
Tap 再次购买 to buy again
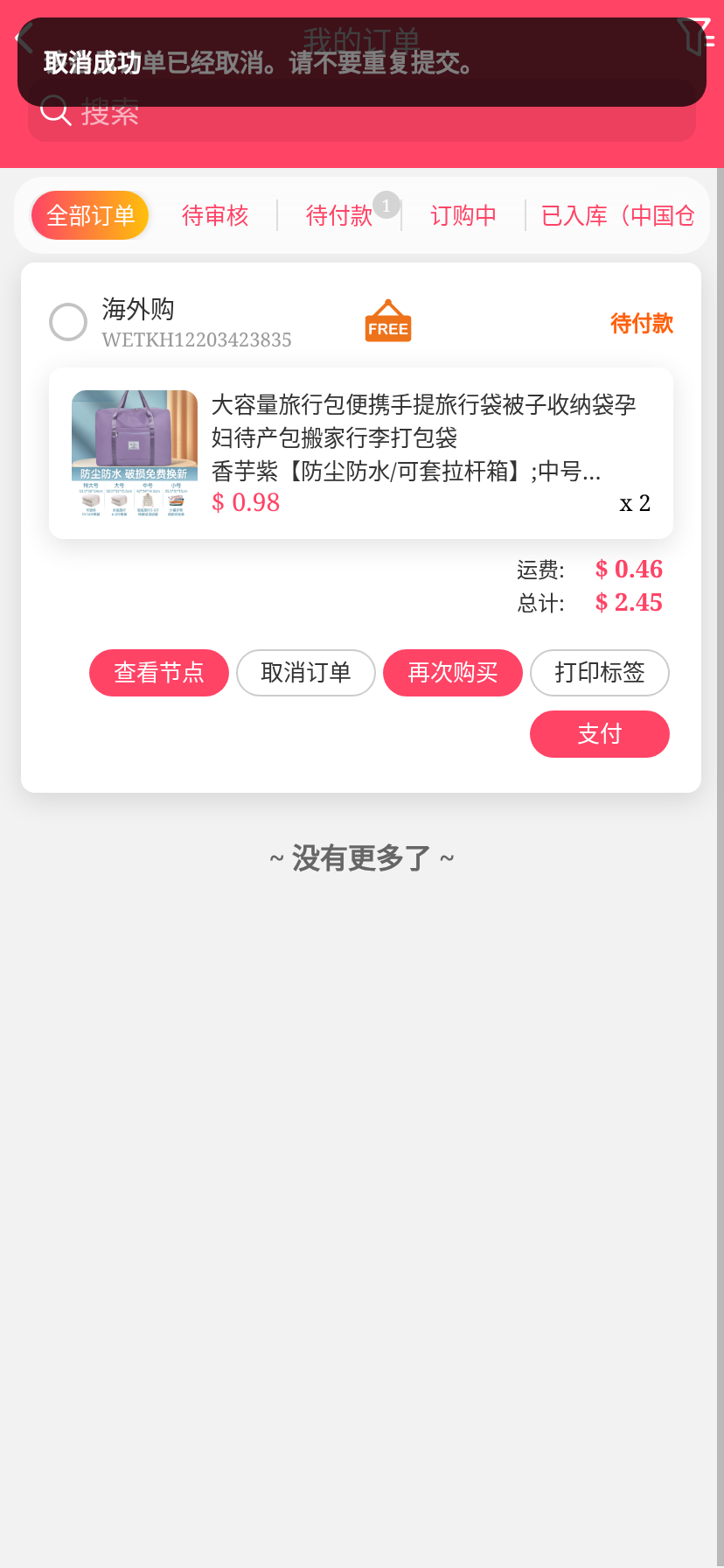[453, 673]
